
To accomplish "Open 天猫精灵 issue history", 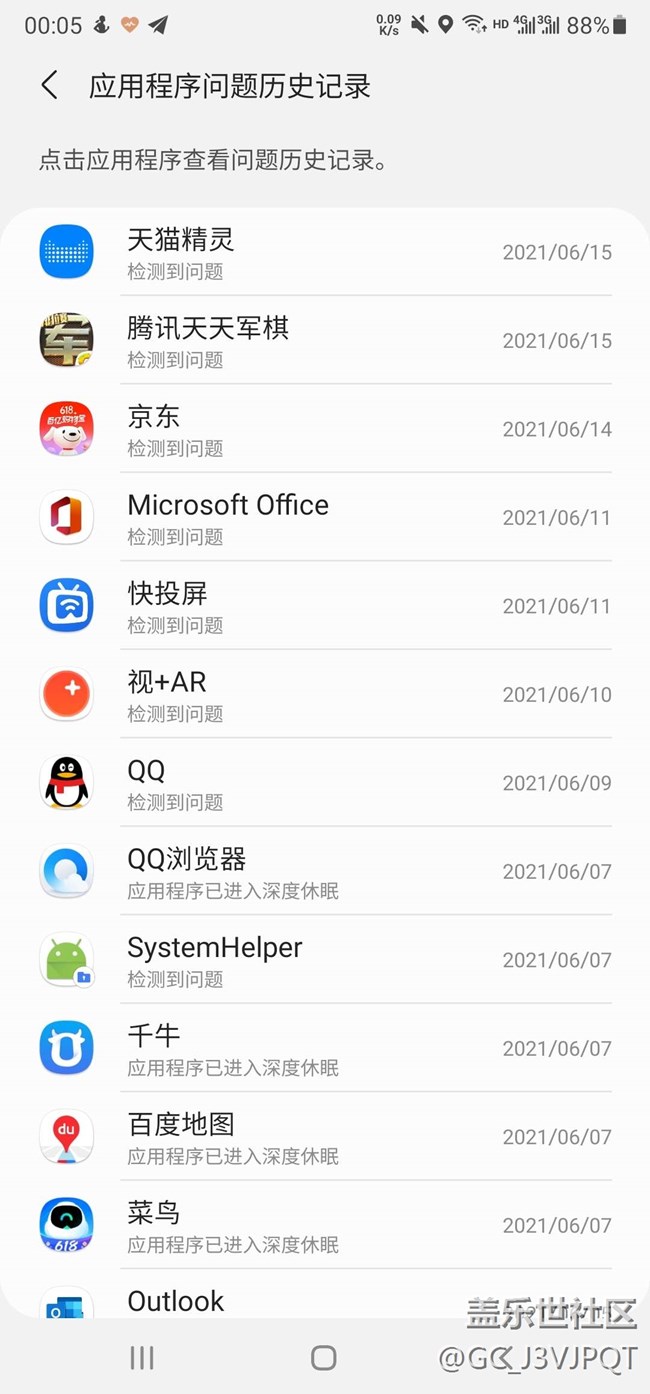I will click(x=325, y=252).
